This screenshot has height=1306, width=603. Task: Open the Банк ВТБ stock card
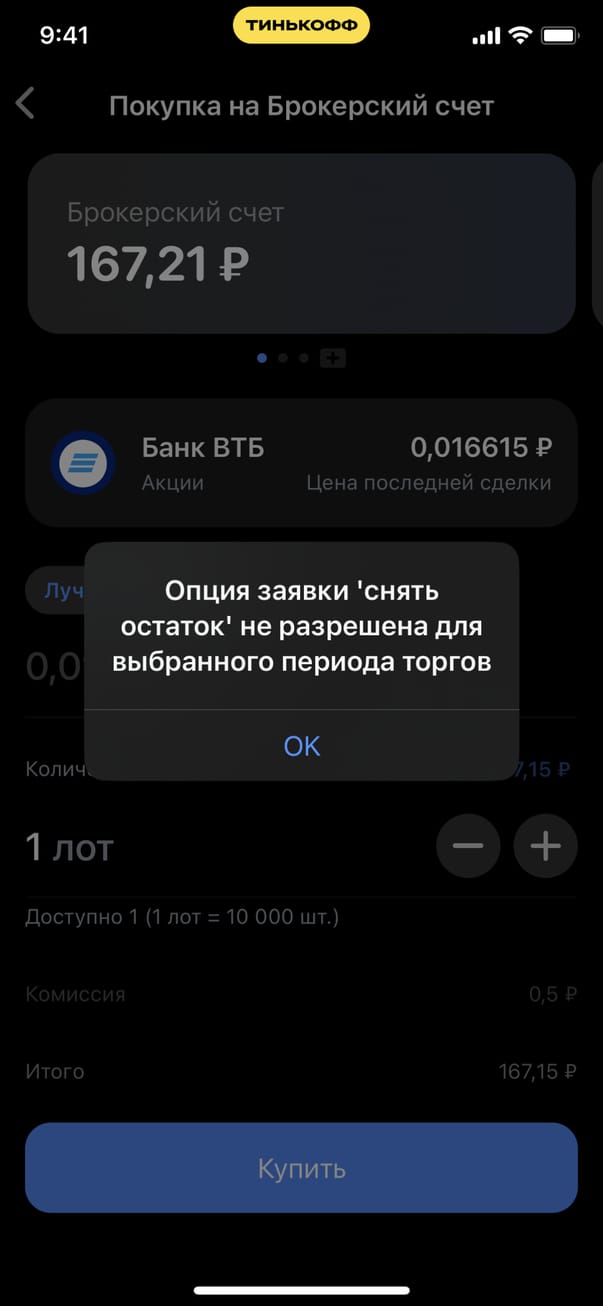coord(301,462)
